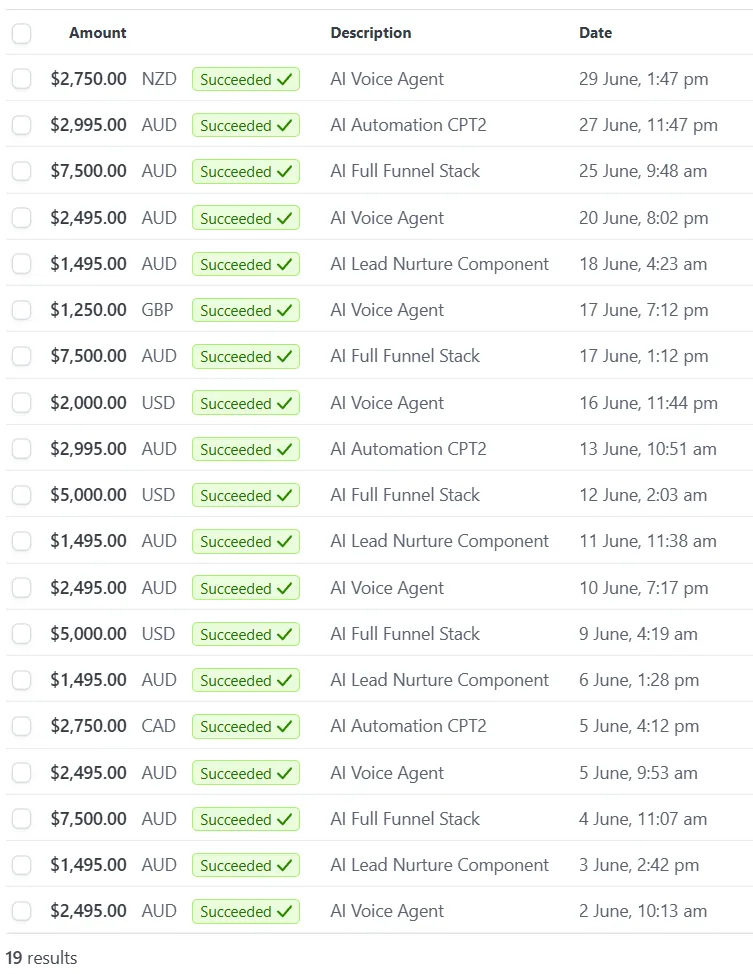Tick the select-all checkbox beside the Amount header
Screen dimensions: 753x974
(x=21, y=33)
